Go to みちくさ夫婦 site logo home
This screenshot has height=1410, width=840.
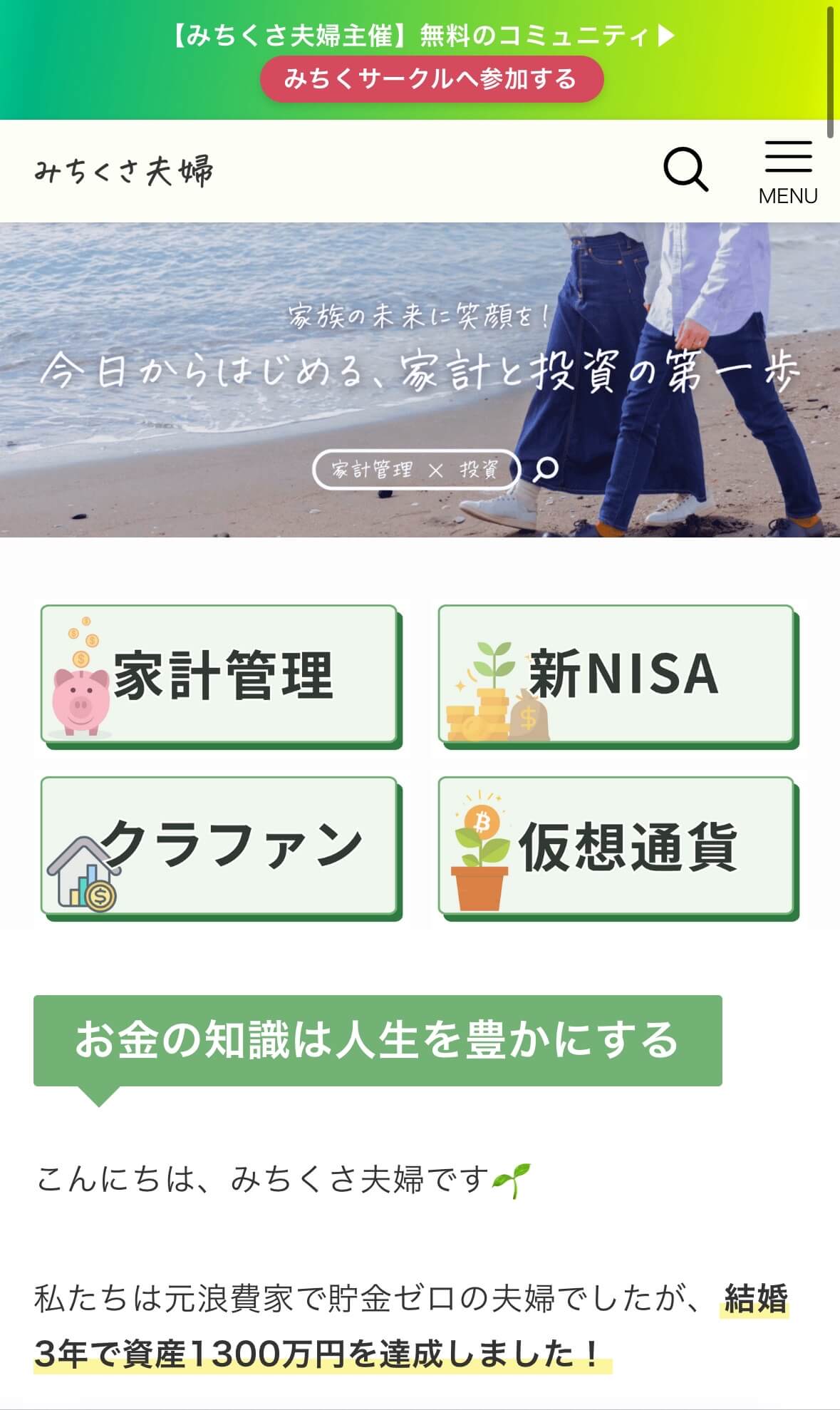point(124,171)
